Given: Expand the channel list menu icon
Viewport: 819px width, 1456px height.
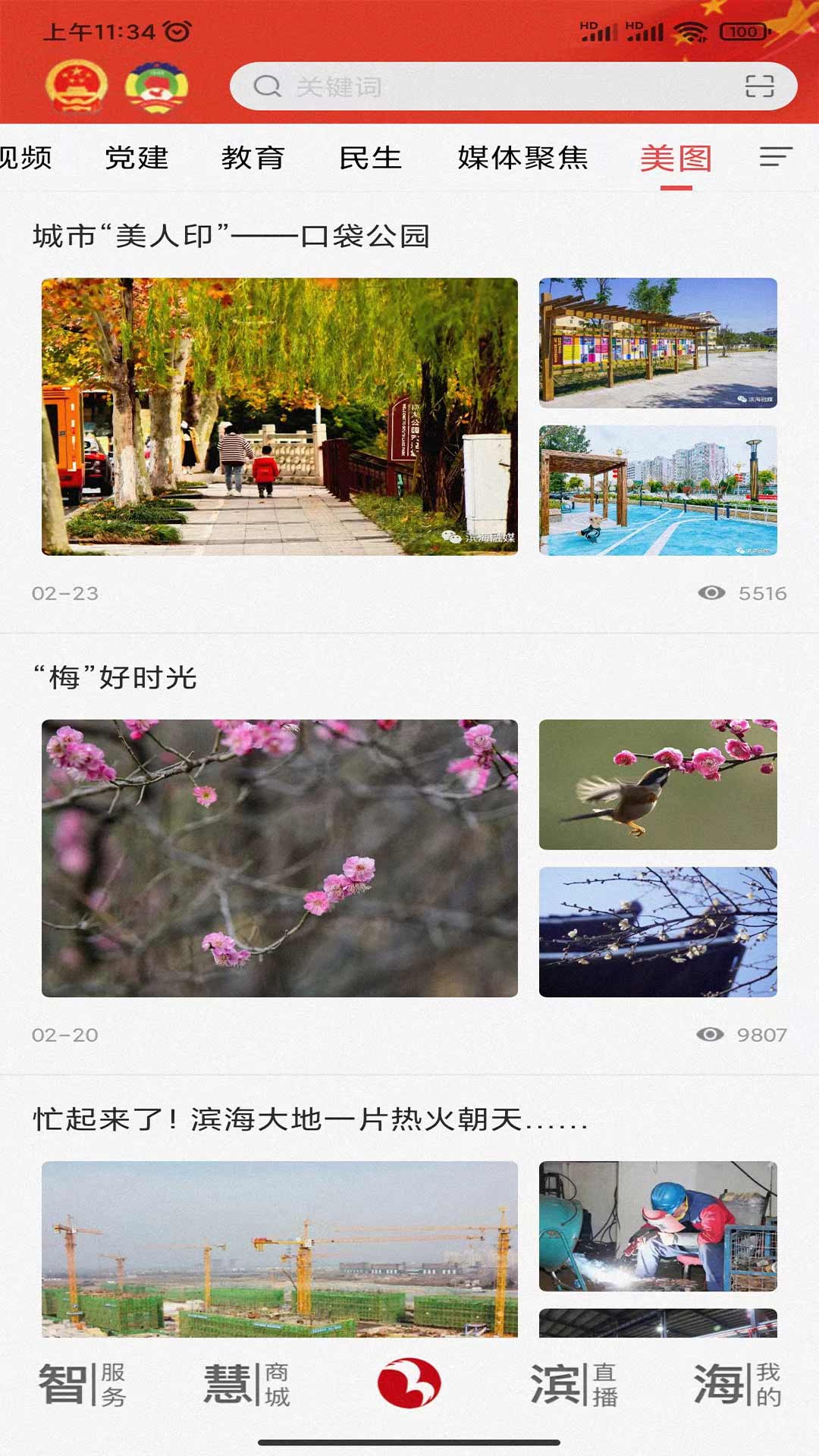Looking at the screenshot, I should pyautogui.click(x=776, y=157).
